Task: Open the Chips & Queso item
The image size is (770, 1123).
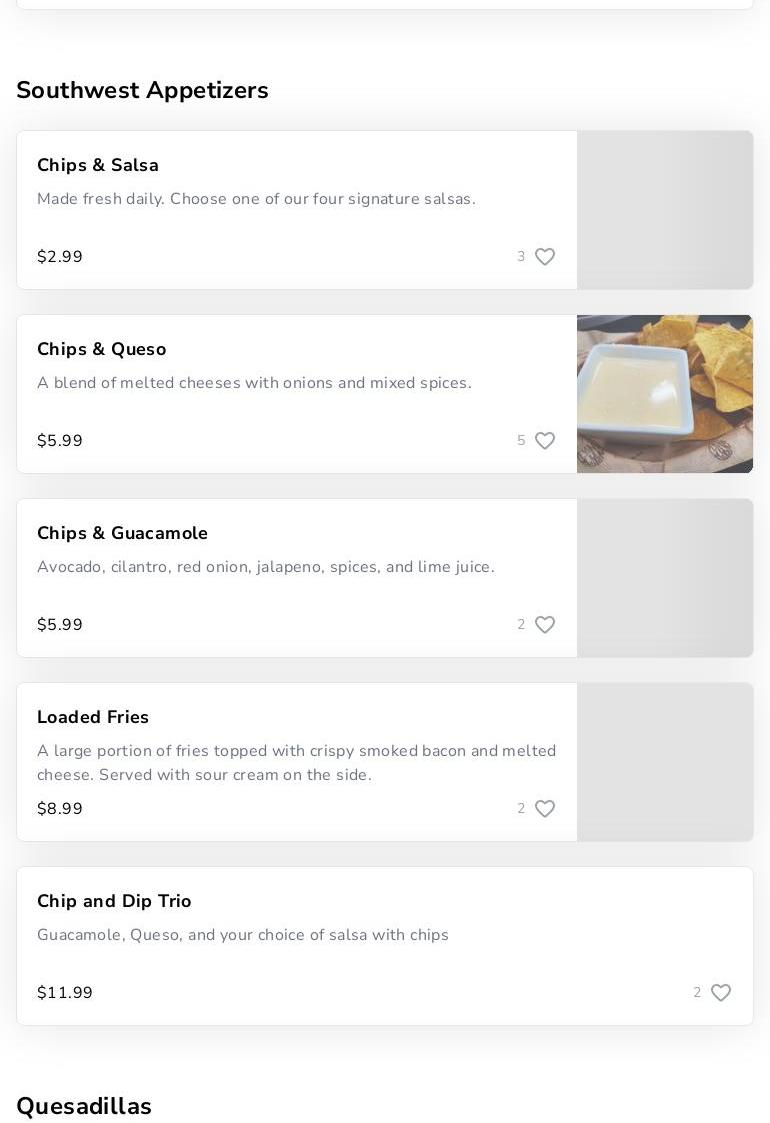Action: [102, 349]
